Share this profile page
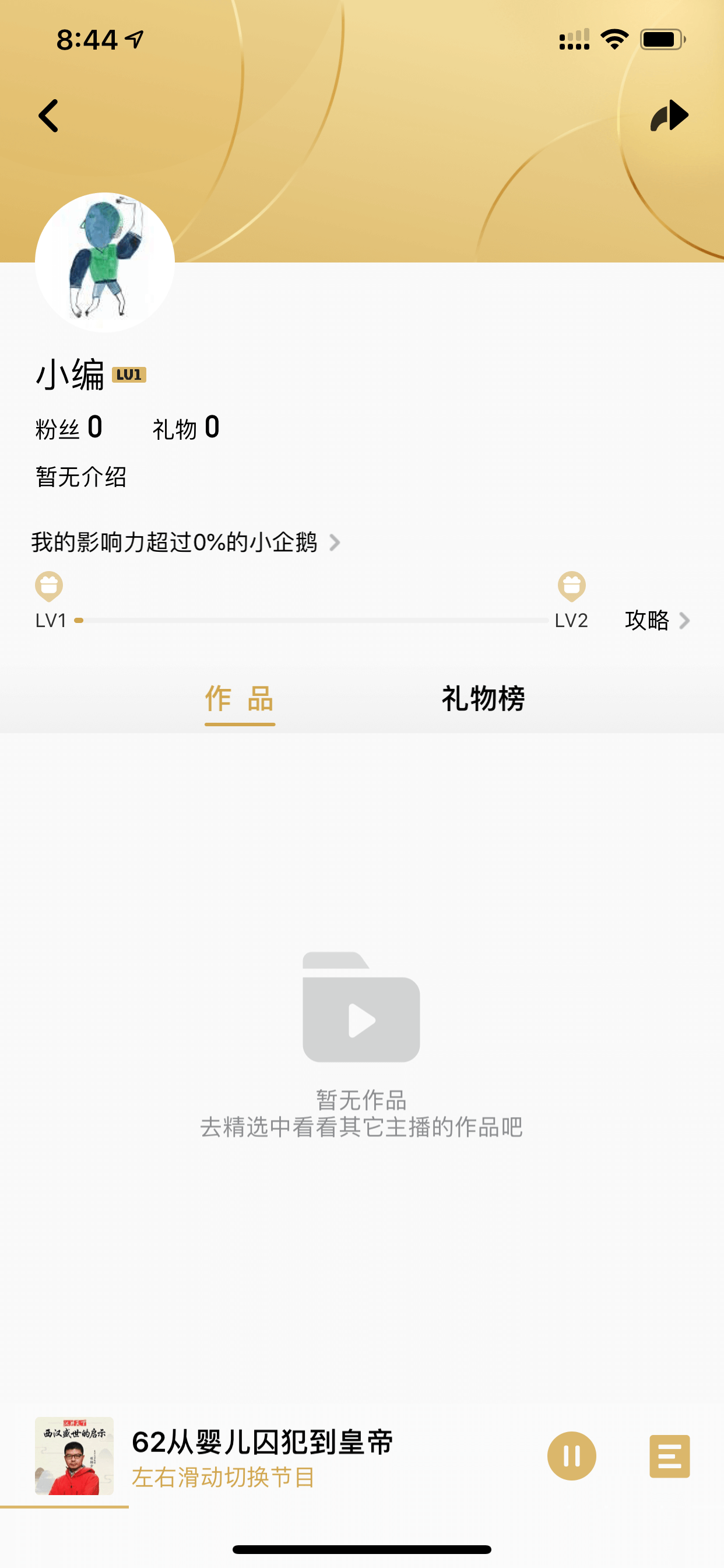724x1568 pixels. pyautogui.click(x=669, y=116)
